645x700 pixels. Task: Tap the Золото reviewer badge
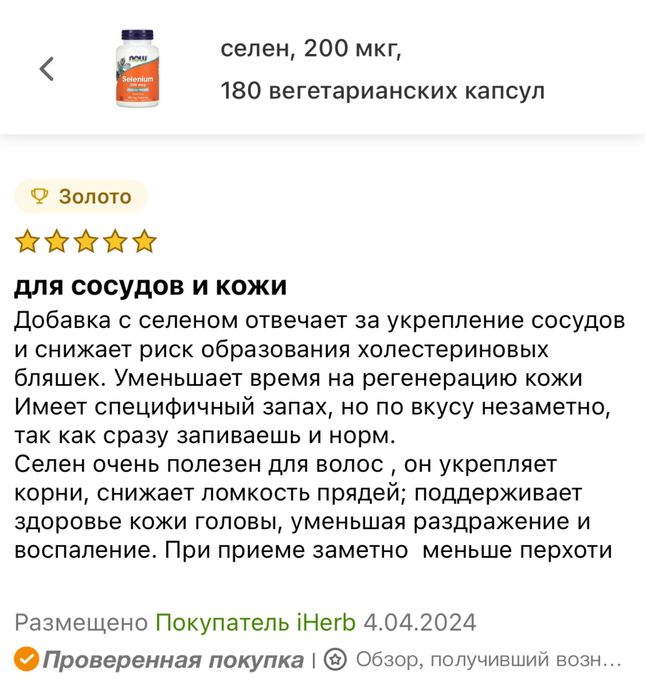pyautogui.click(x=81, y=197)
